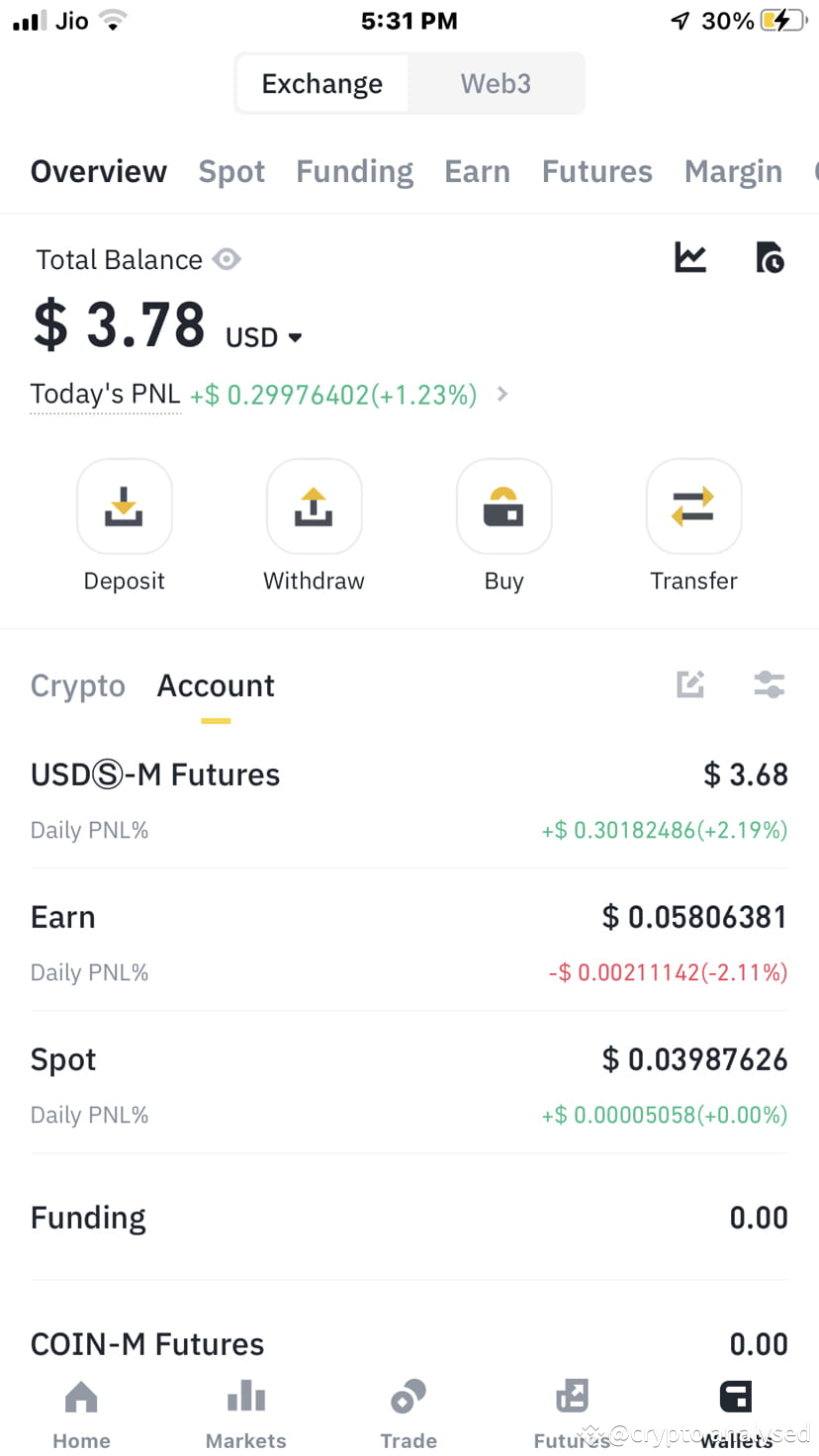Tap the export/share icon beside filters

tap(690, 683)
